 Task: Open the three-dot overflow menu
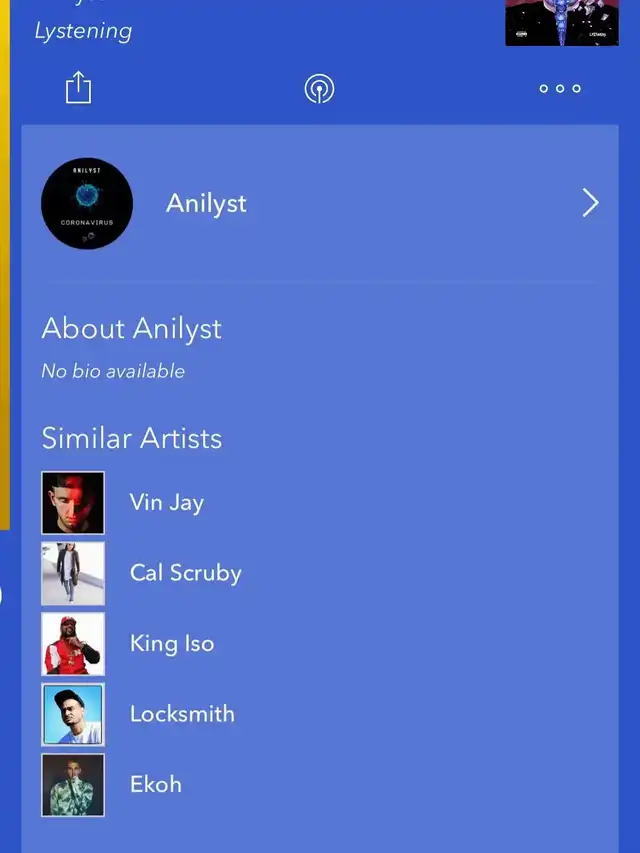click(x=560, y=89)
